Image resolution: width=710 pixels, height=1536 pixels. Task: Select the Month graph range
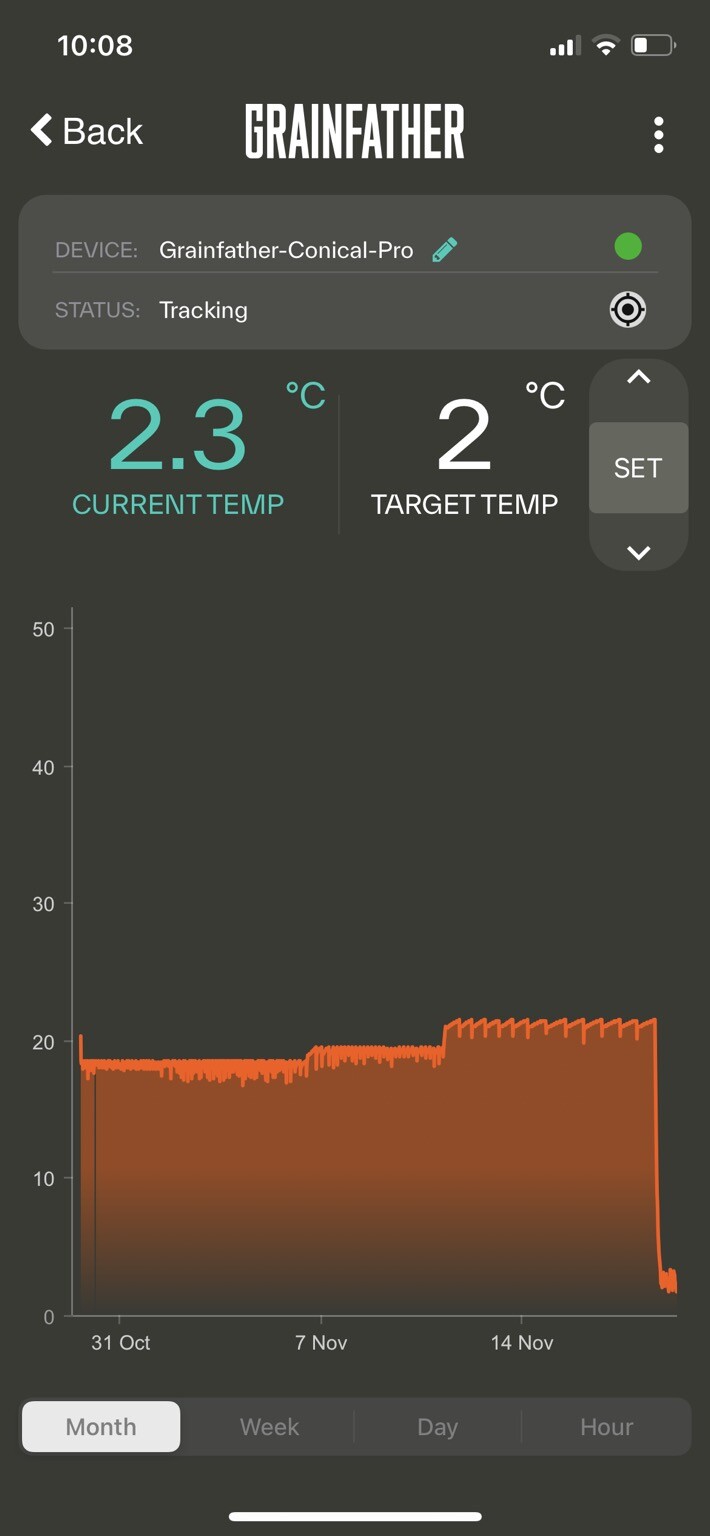pos(101,1427)
